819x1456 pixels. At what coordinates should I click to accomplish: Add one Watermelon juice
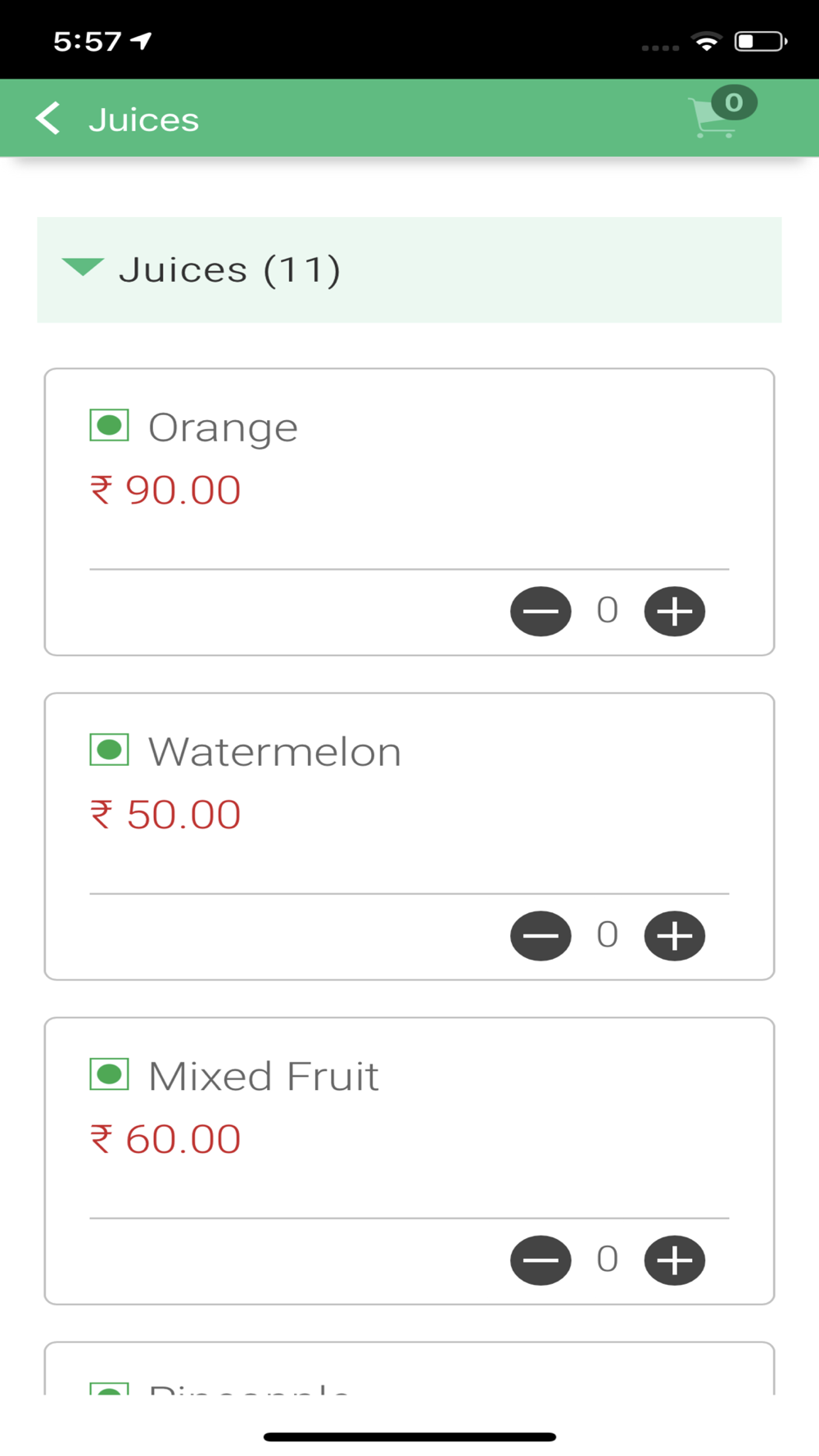coord(675,935)
